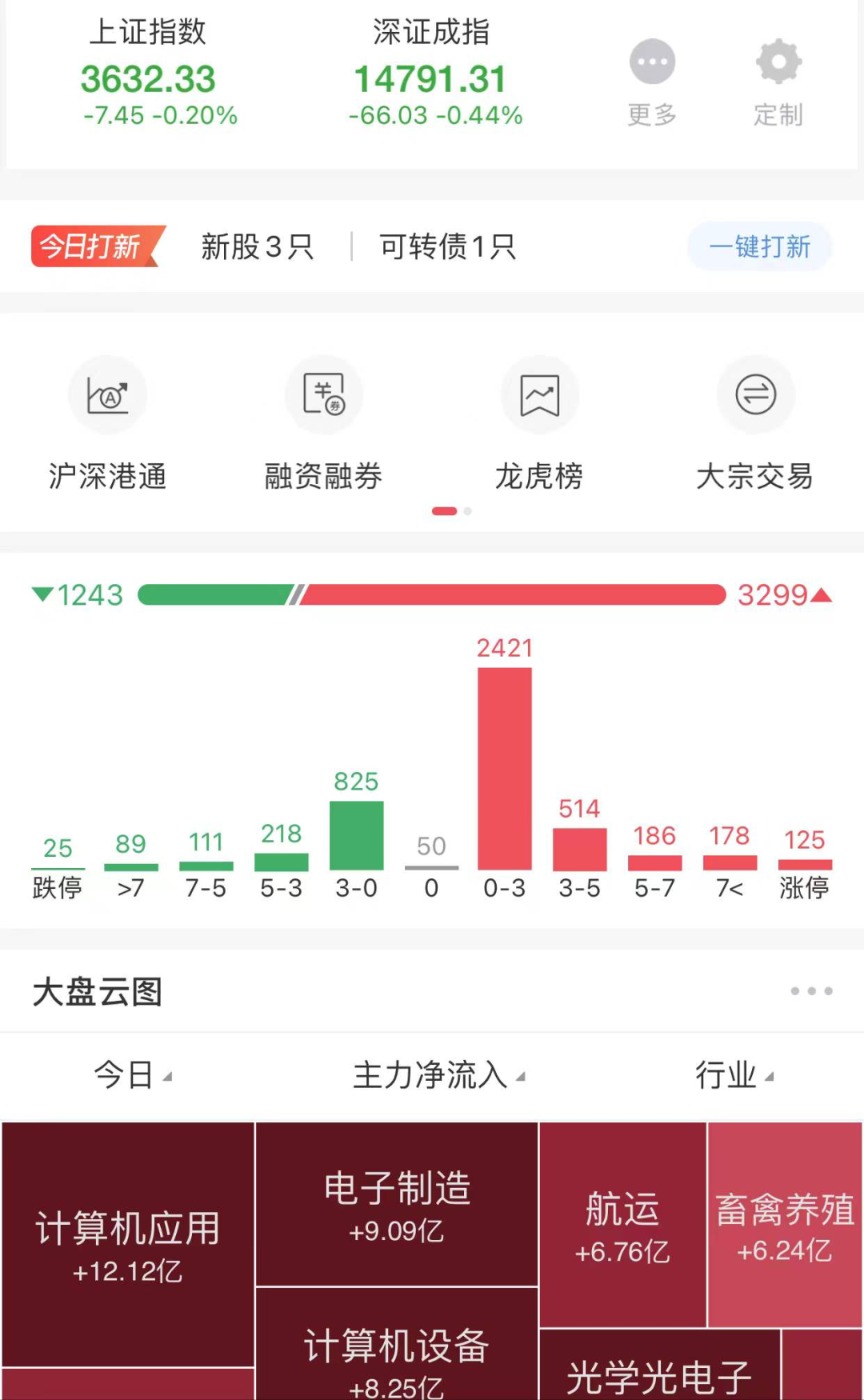Viewport: 864px width, 1400px height.
Task: Expand the 主力净流入 metric dropdown
Action: click(439, 1075)
